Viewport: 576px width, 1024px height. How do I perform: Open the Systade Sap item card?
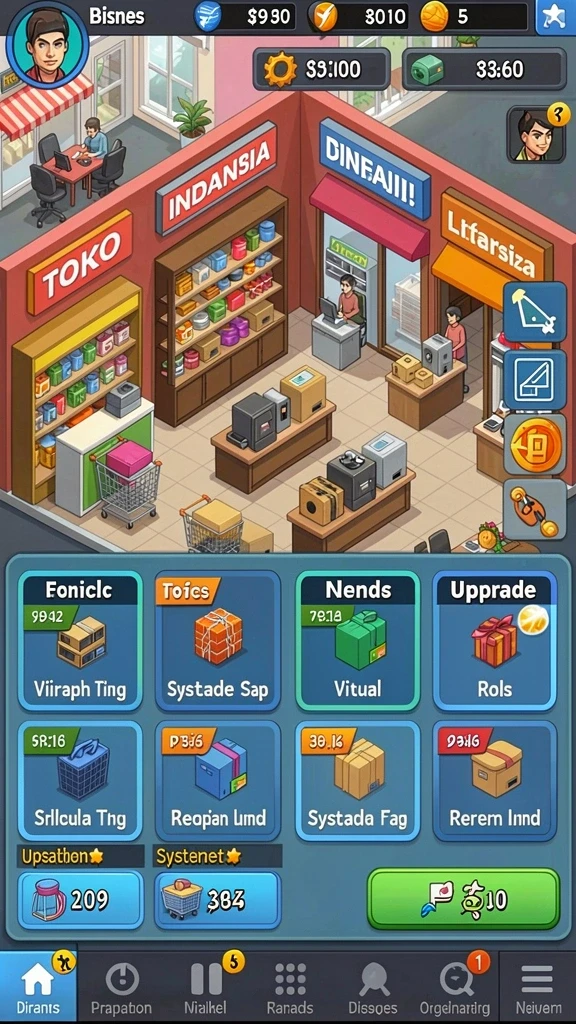(x=217, y=640)
